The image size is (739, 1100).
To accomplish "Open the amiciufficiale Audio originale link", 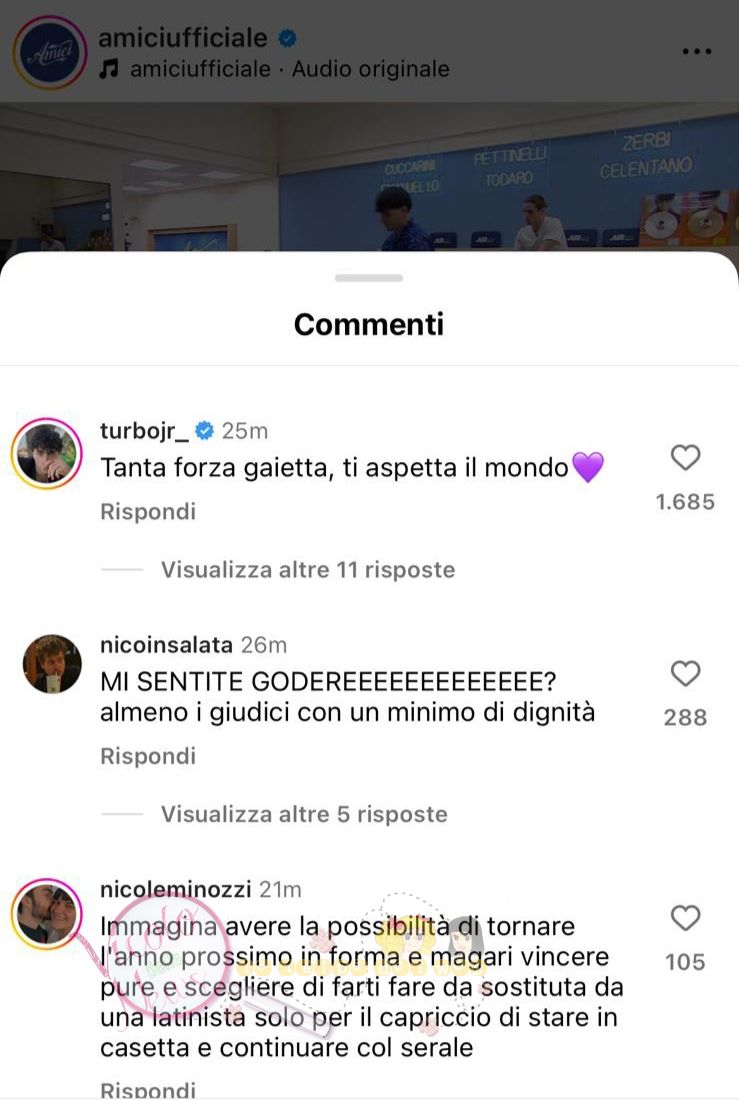I will click(274, 69).
